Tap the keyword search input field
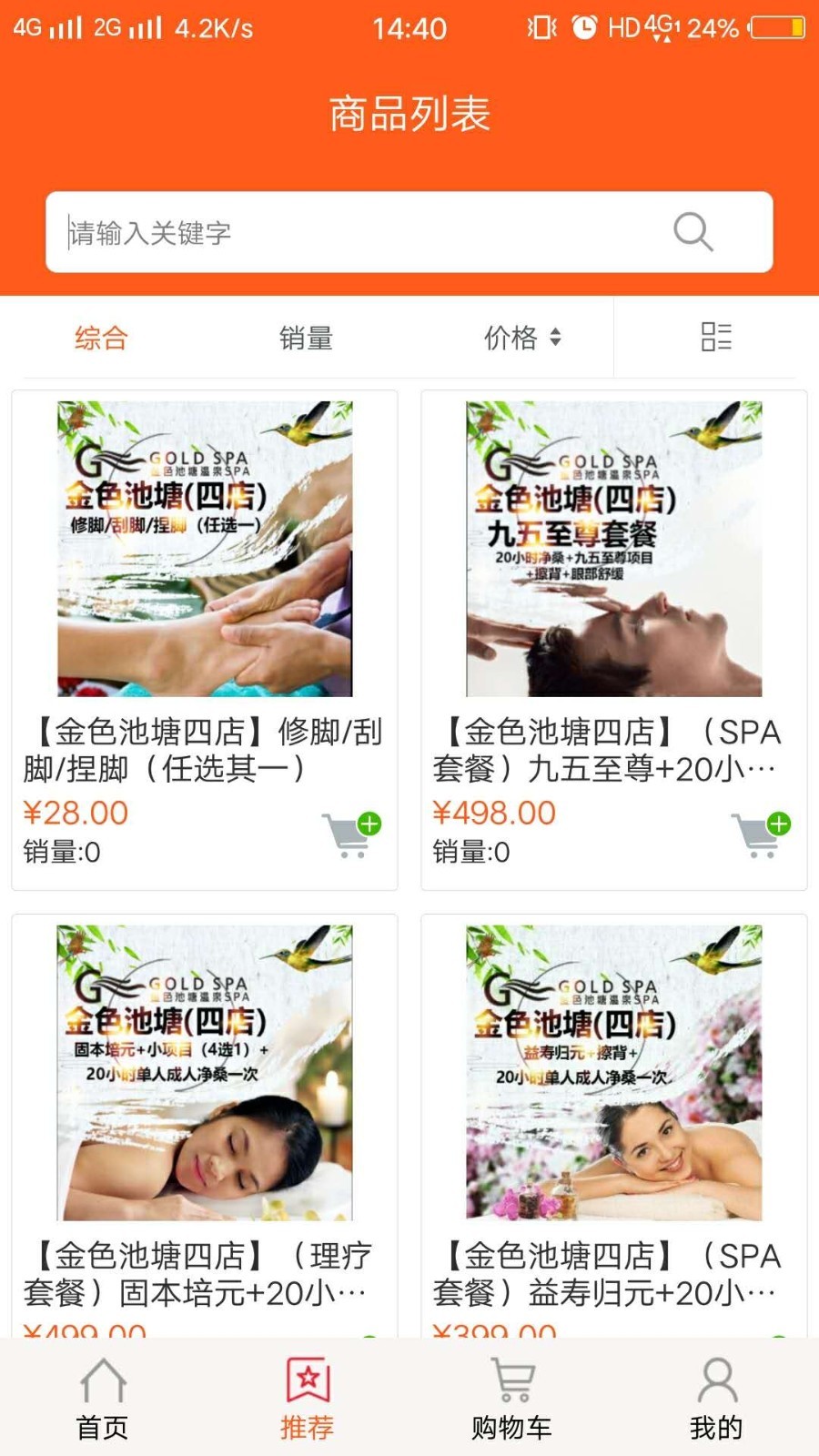 coord(364,233)
